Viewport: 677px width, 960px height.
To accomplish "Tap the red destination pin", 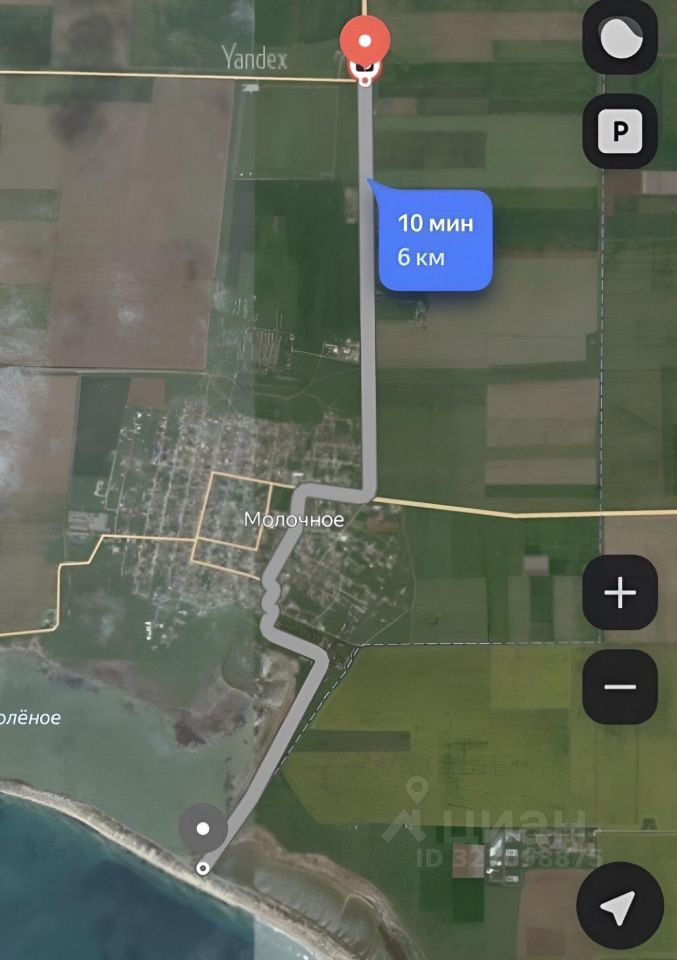I will pyautogui.click(x=366, y=42).
